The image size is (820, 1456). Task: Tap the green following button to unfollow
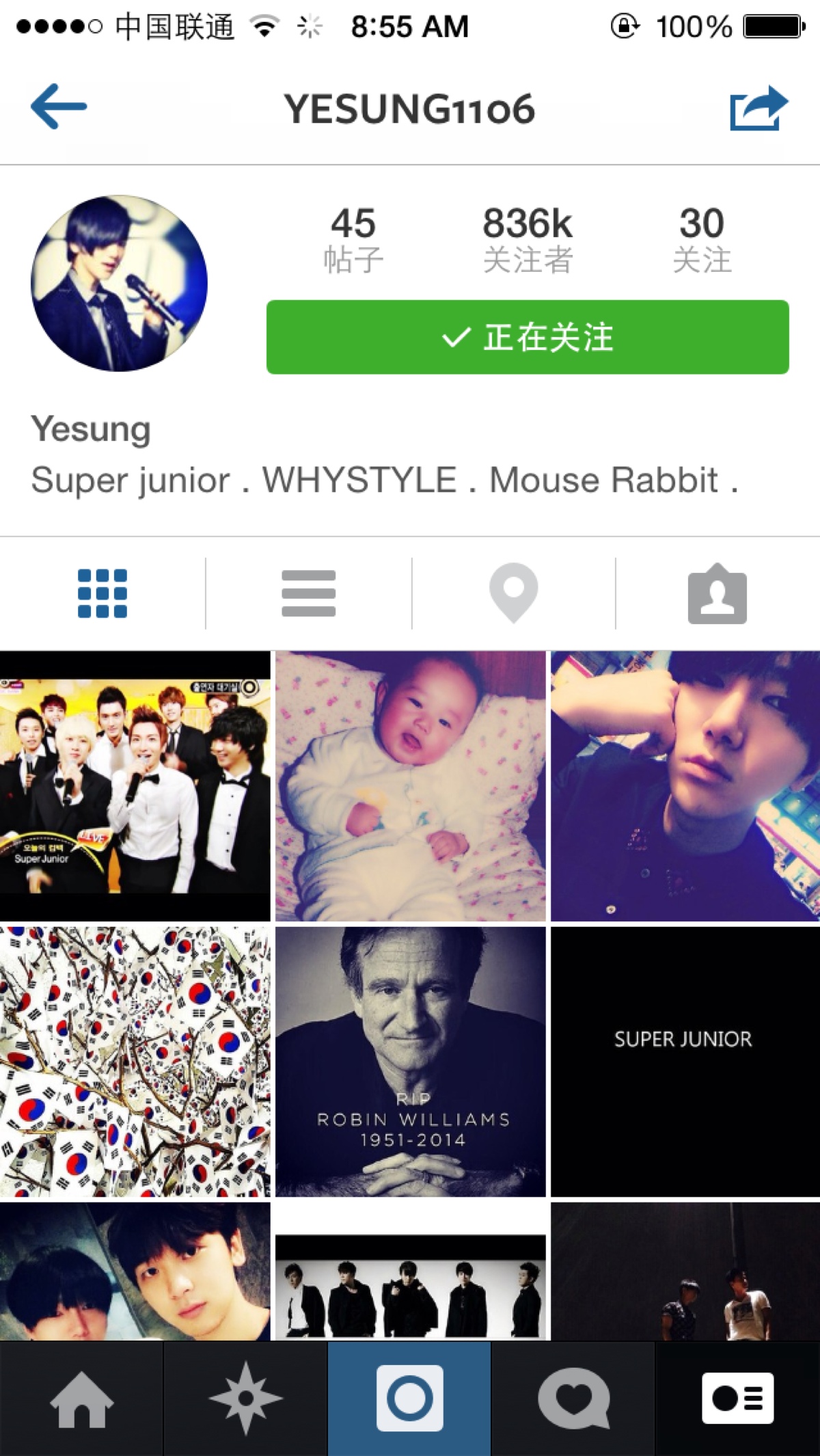(x=528, y=337)
